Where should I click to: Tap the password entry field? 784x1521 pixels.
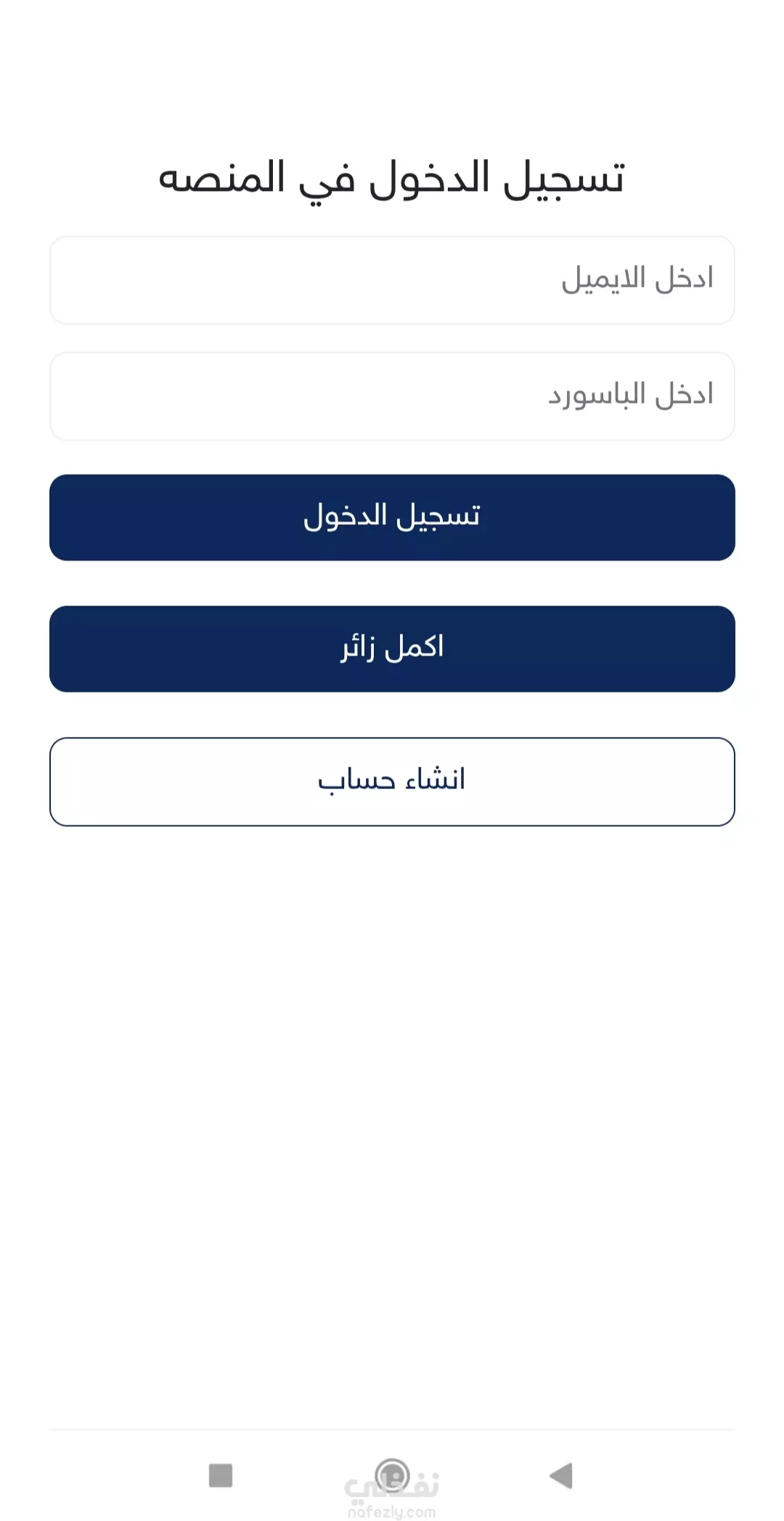tap(392, 396)
